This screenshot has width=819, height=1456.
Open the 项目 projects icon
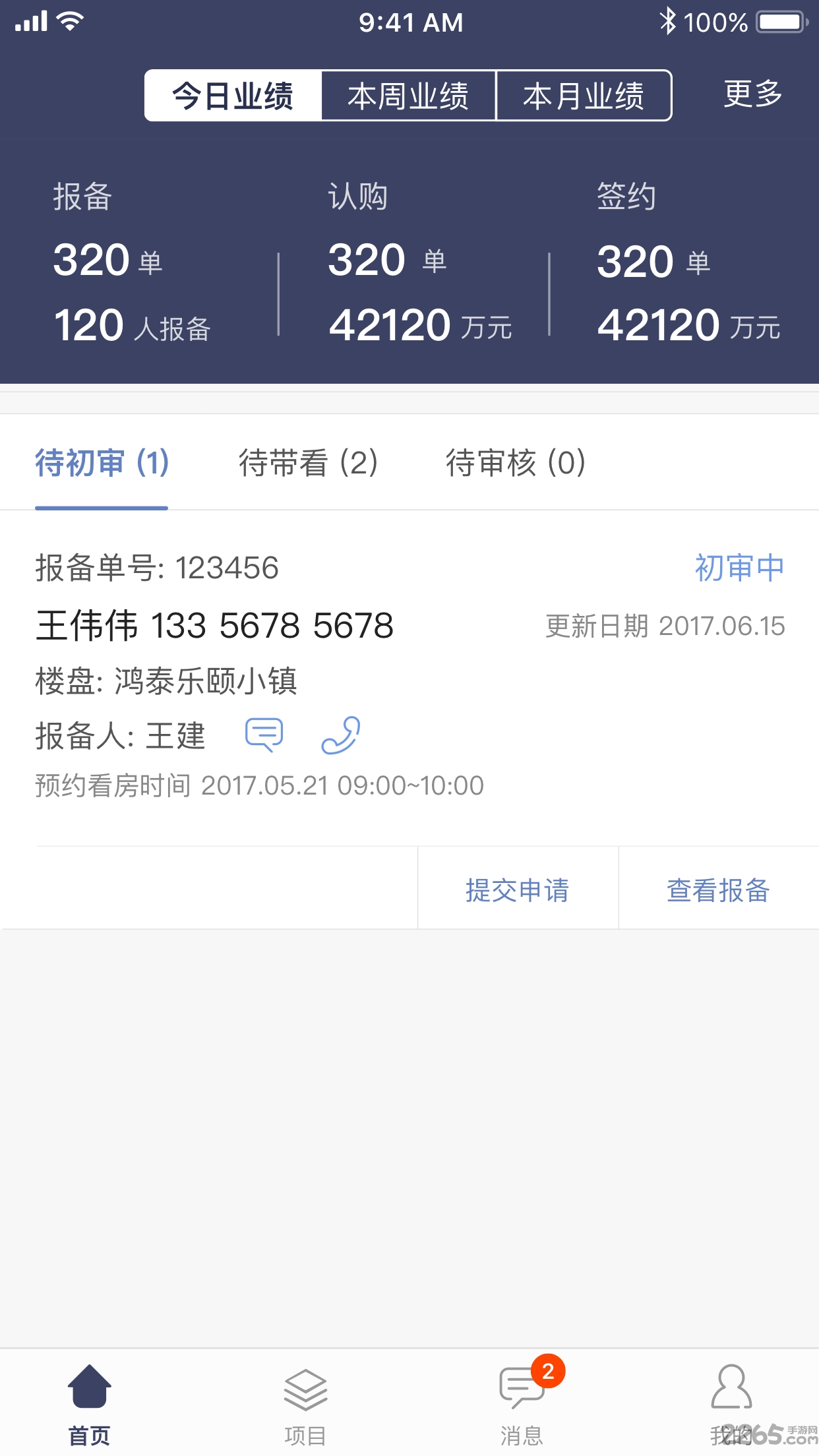pos(305,1390)
